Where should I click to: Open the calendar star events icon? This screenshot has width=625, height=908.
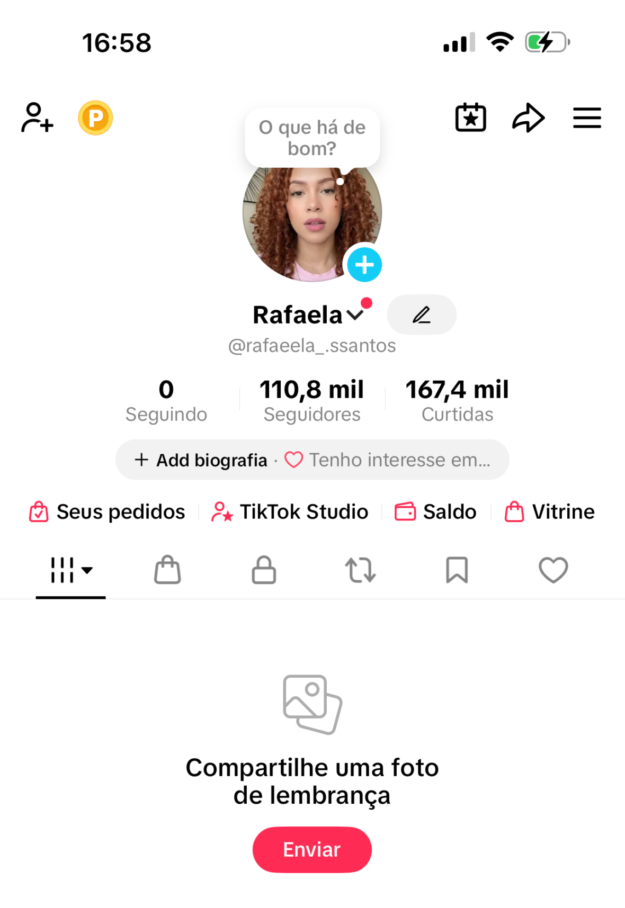[470, 118]
